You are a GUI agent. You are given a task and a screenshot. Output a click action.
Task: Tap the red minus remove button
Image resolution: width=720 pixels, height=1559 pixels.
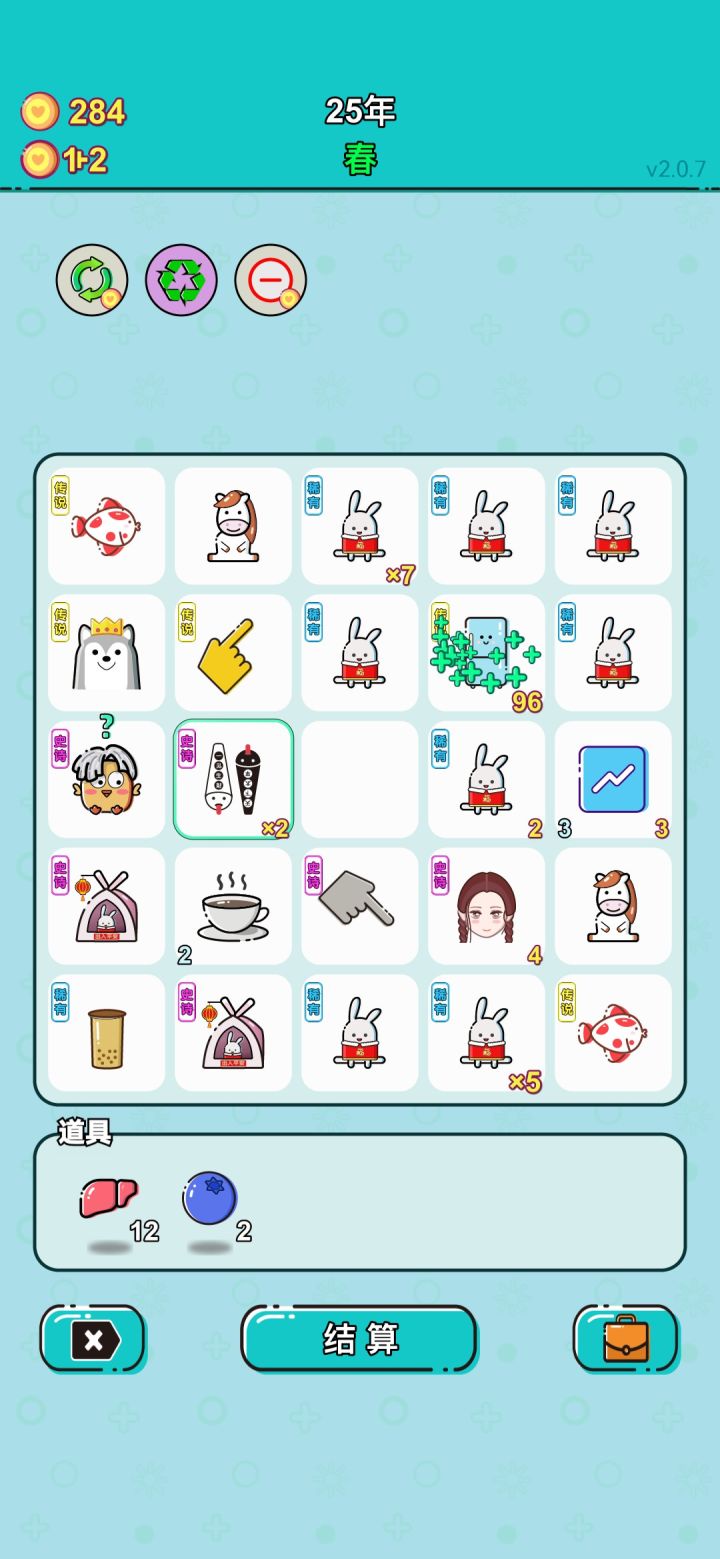pos(270,280)
